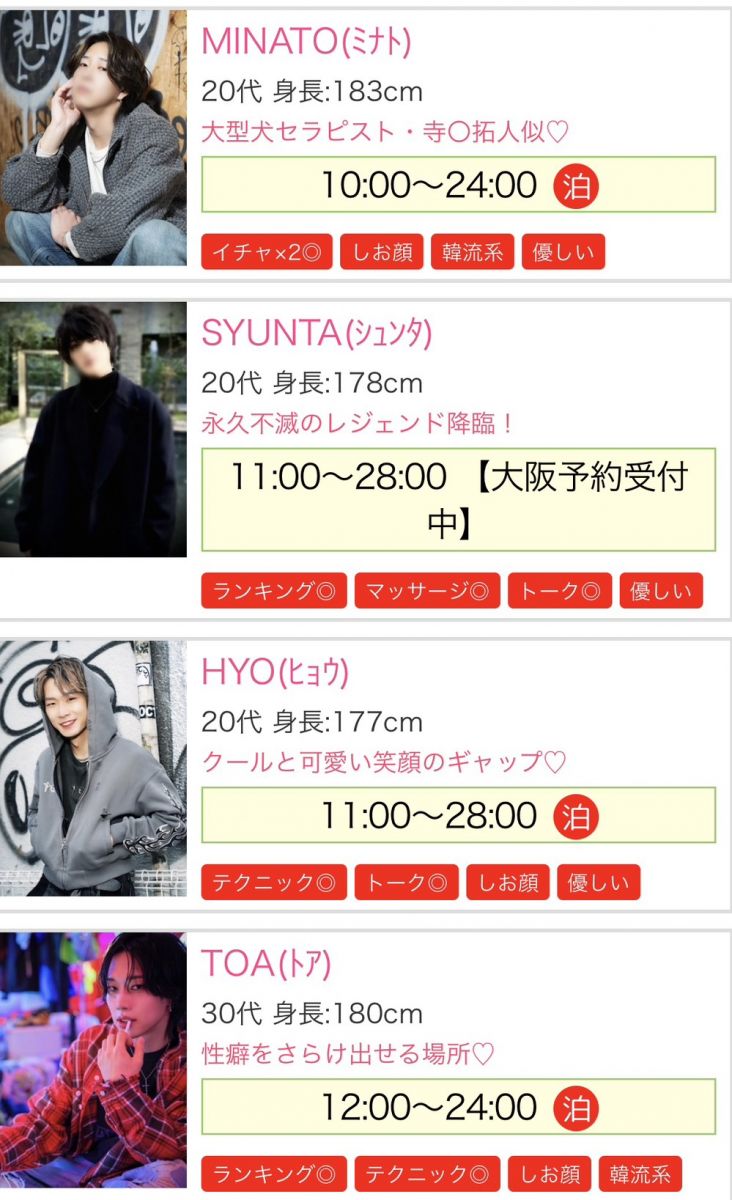This screenshot has height=1200, width=732.
Task: Open TOA's profile photo
Action: point(93,1060)
